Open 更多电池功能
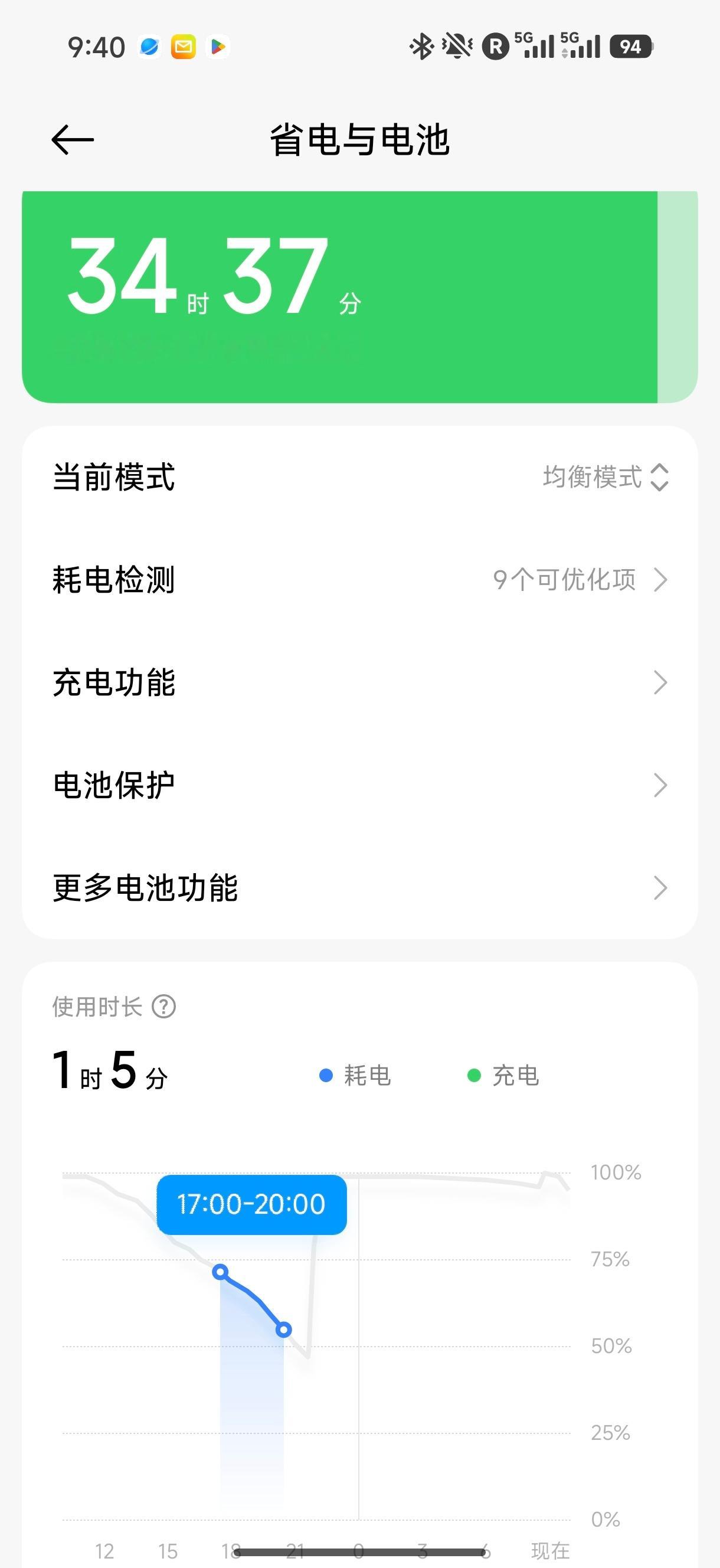This screenshot has width=720, height=1568. pyautogui.click(x=359, y=887)
